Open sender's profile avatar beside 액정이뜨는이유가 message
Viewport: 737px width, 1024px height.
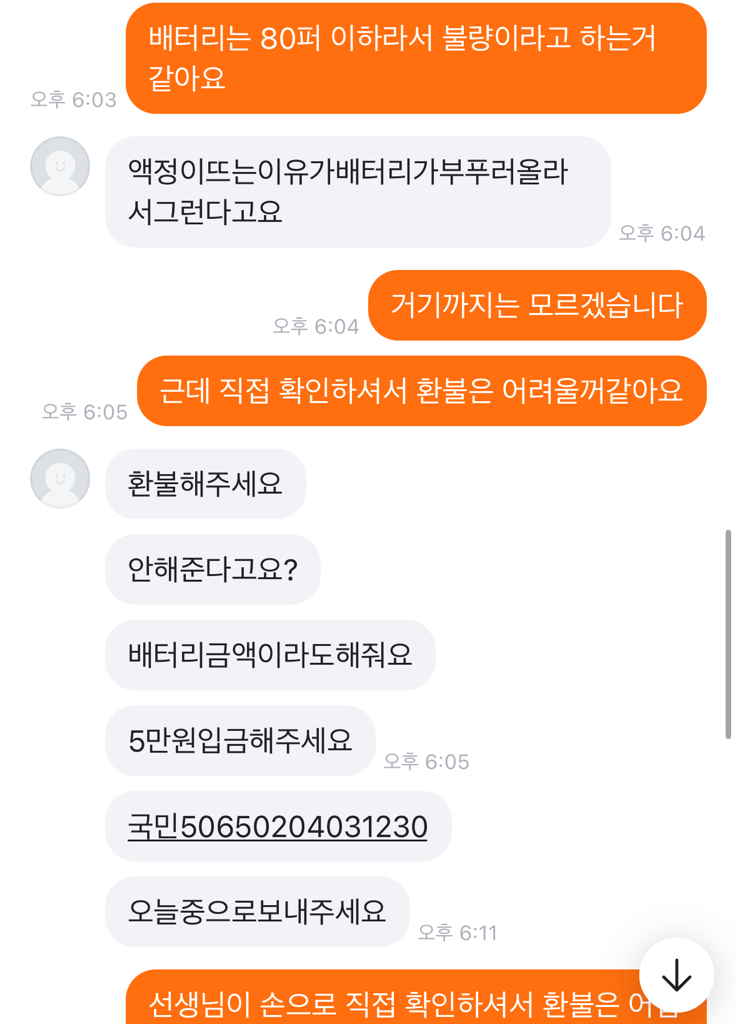pyautogui.click(x=60, y=166)
